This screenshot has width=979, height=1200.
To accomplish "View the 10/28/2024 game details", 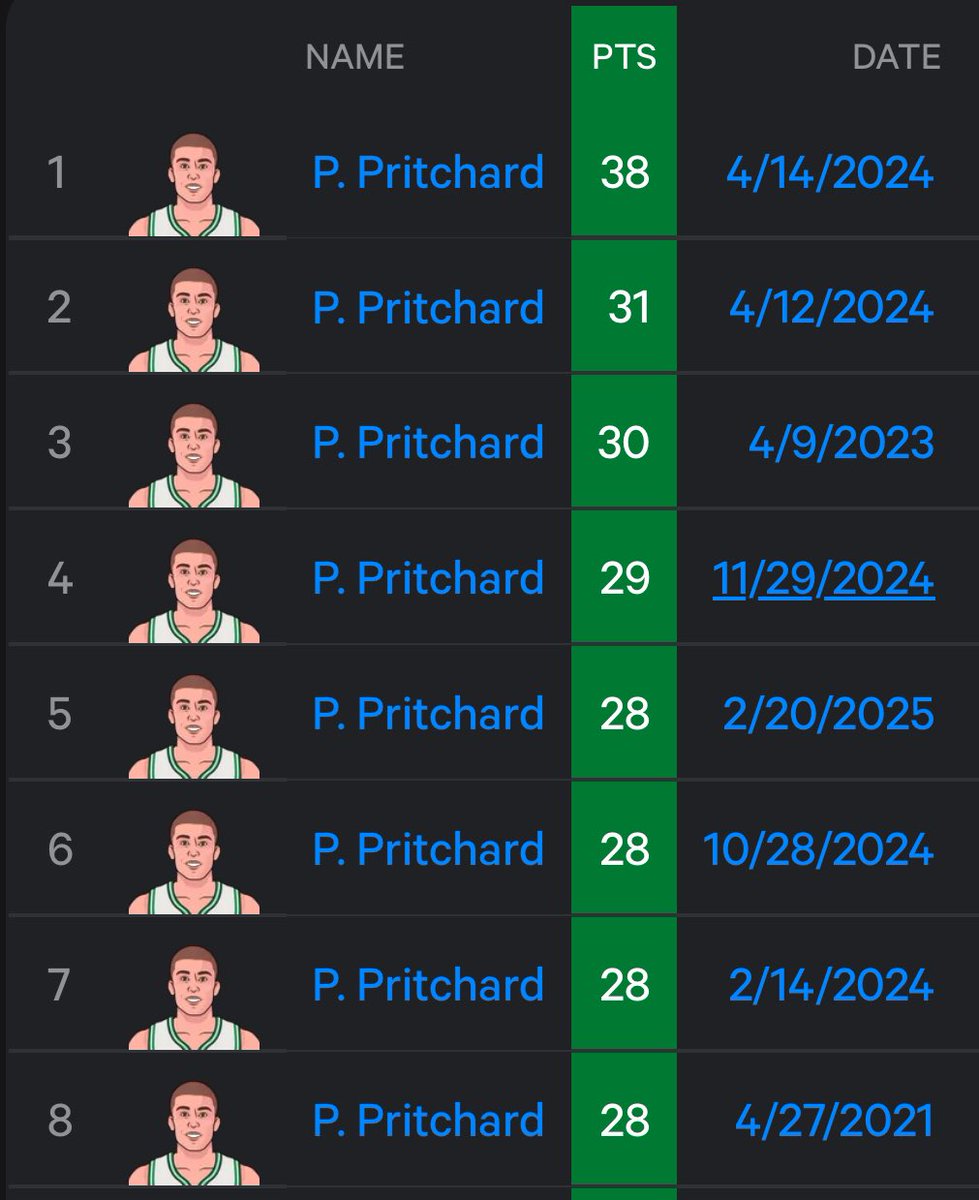I will click(x=818, y=850).
